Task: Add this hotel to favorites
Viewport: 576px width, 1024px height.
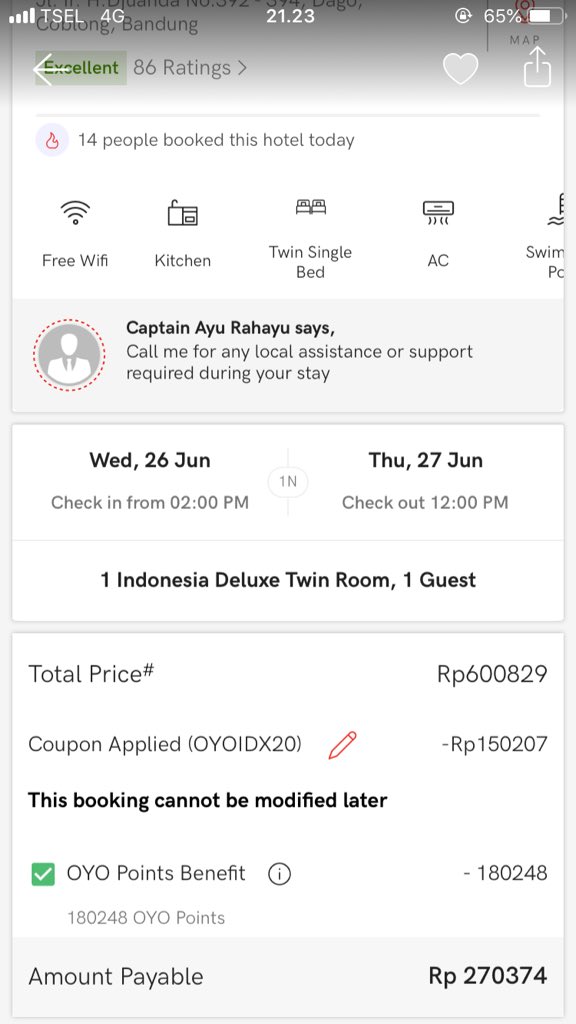Action: click(x=460, y=69)
